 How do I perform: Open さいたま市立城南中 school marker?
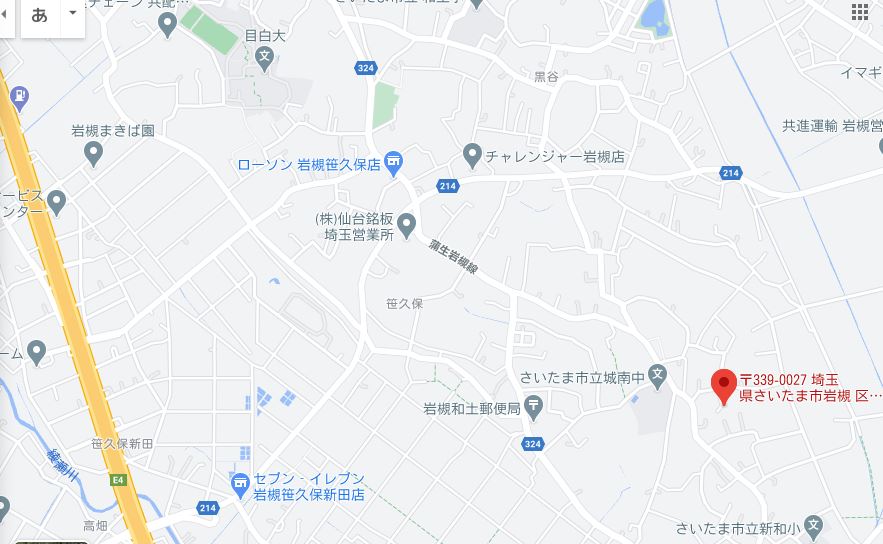point(657,377)
